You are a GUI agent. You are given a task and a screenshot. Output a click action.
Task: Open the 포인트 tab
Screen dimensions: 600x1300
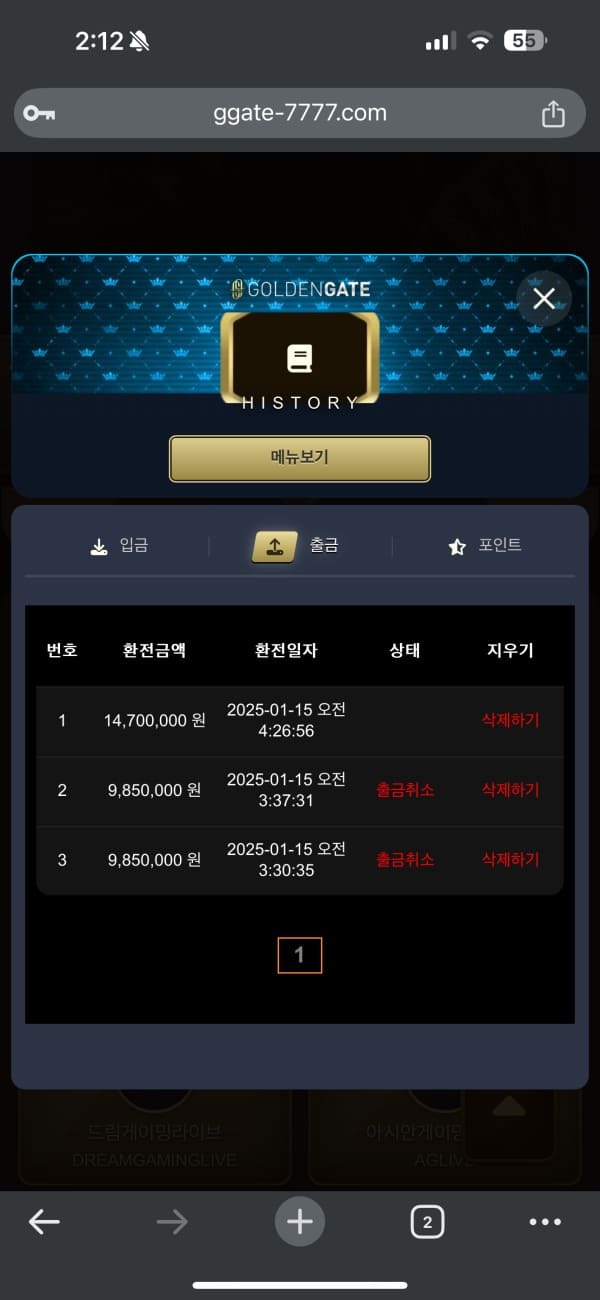point(485,546)
